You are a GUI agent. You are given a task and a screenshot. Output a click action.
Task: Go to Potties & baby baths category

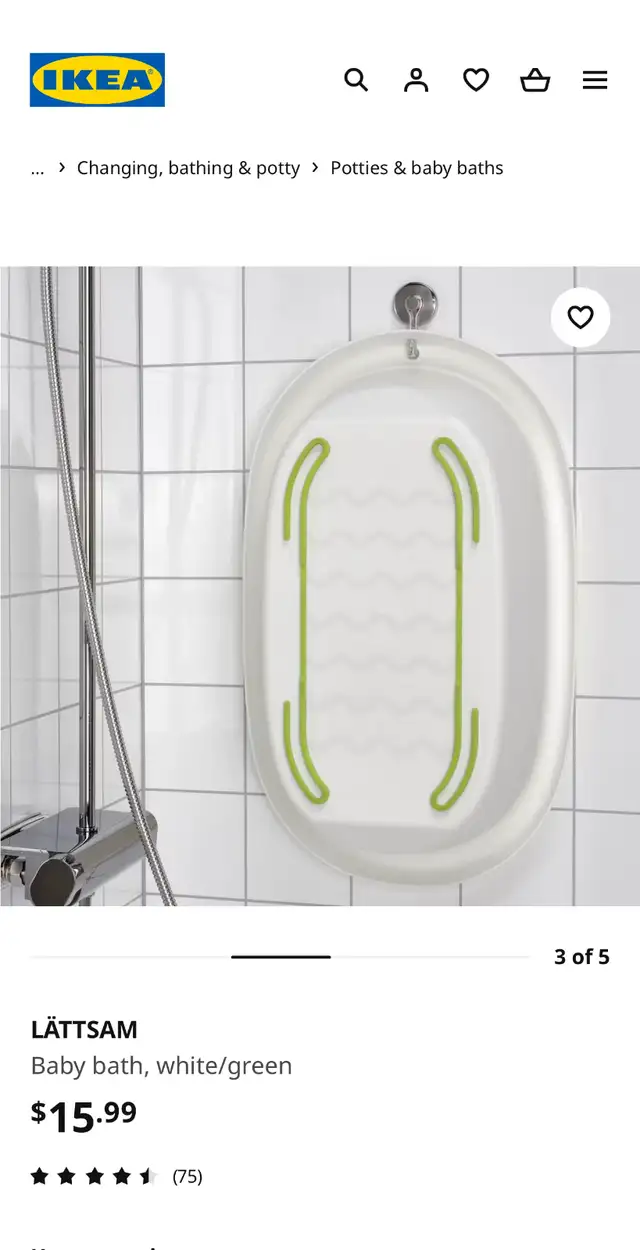point(417,168)
